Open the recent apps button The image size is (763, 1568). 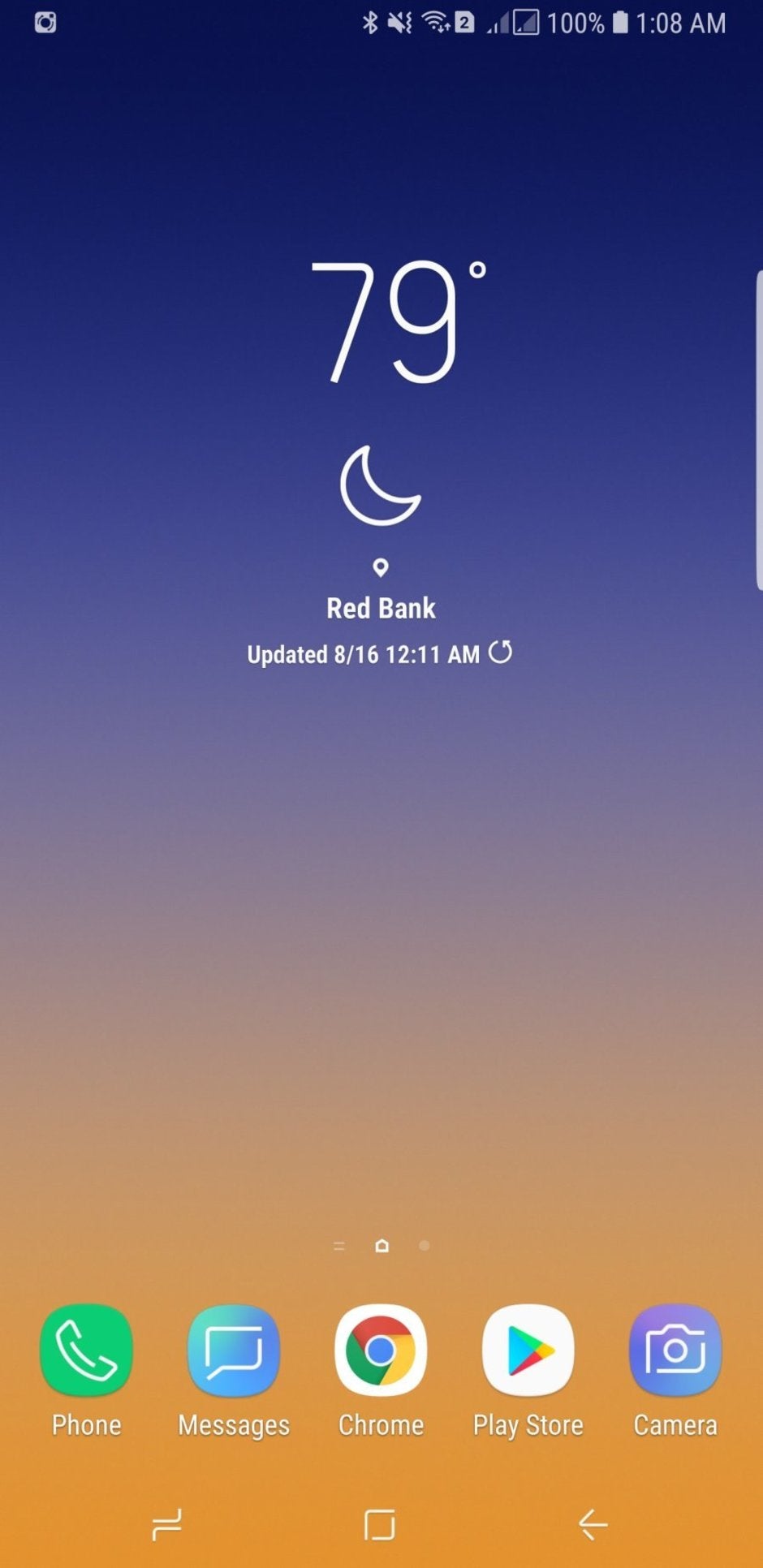pos(167,1525)
